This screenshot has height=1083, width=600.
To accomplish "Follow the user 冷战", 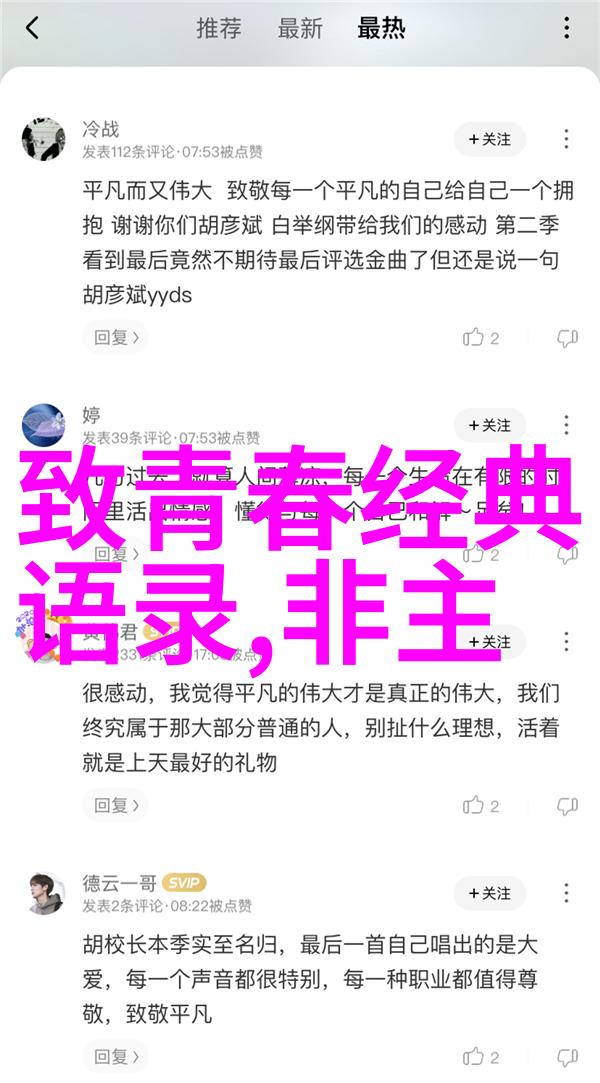I will [489, 140].
